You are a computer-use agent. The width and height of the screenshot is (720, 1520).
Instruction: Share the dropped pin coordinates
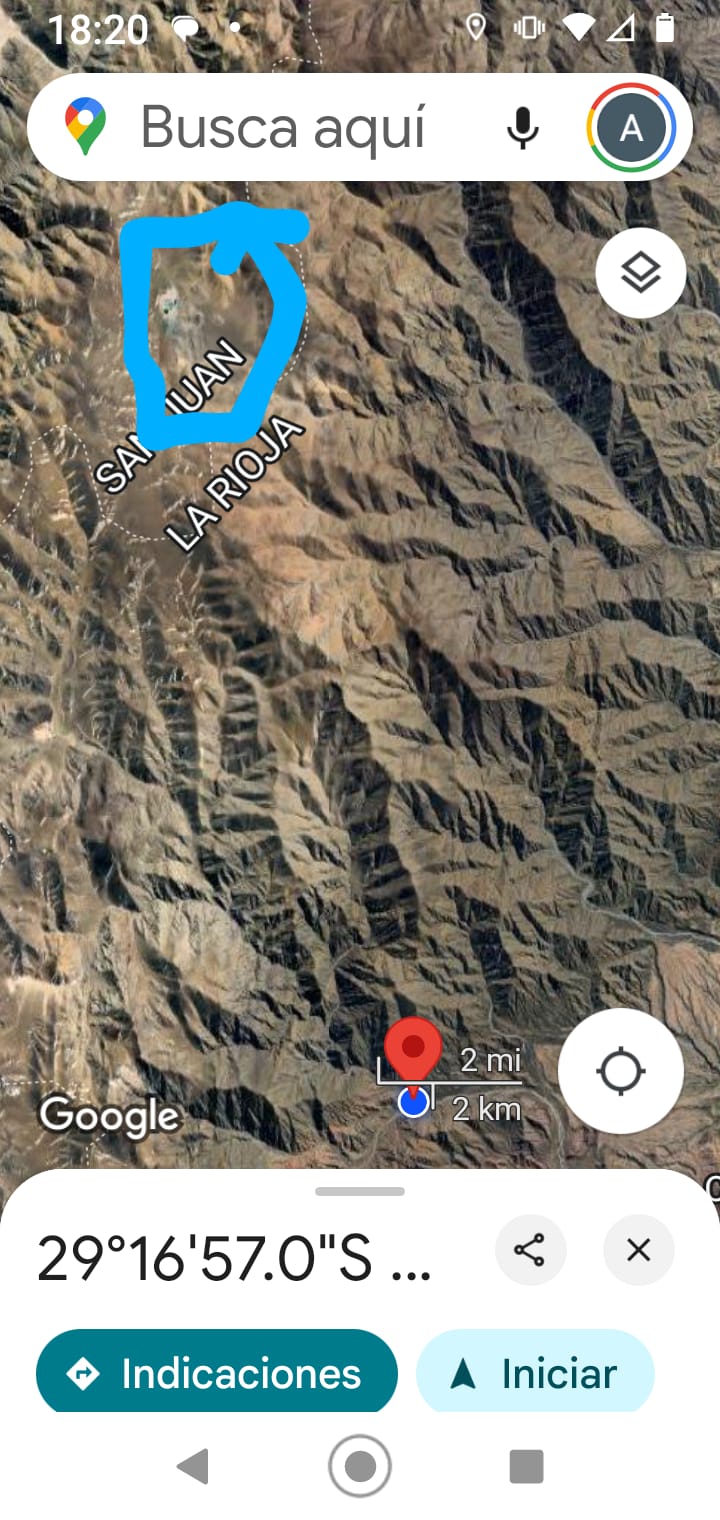tap(530, 1250)
